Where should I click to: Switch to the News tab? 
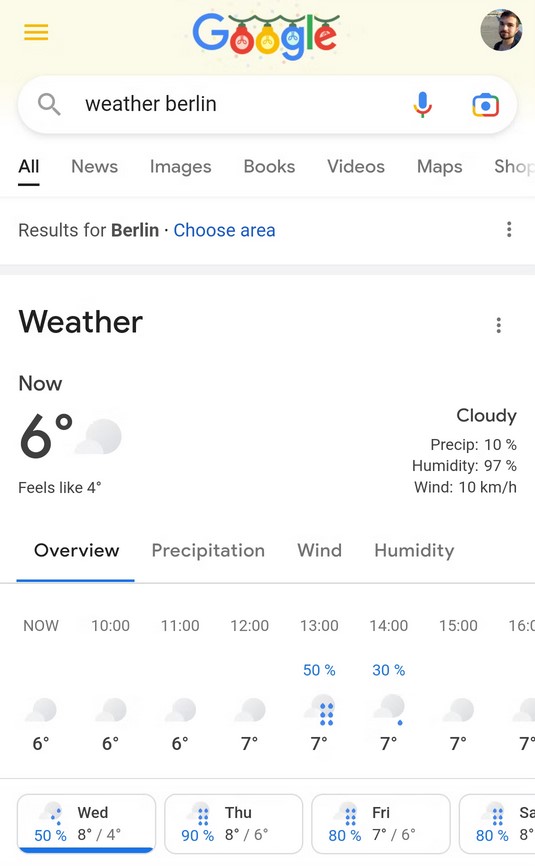(x=94, y=166)
